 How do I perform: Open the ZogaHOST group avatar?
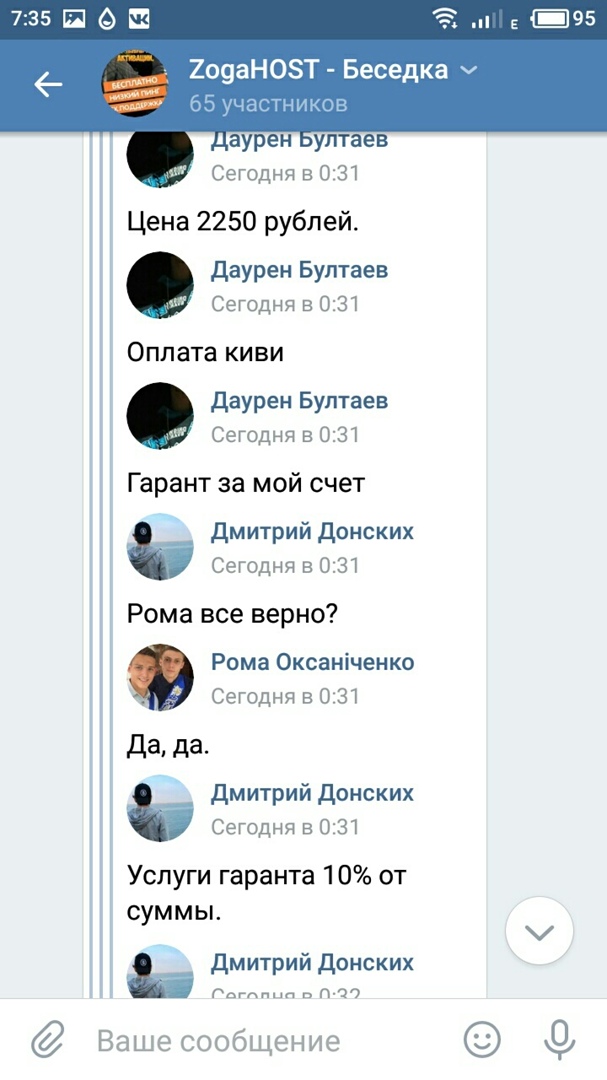point(135,84)
